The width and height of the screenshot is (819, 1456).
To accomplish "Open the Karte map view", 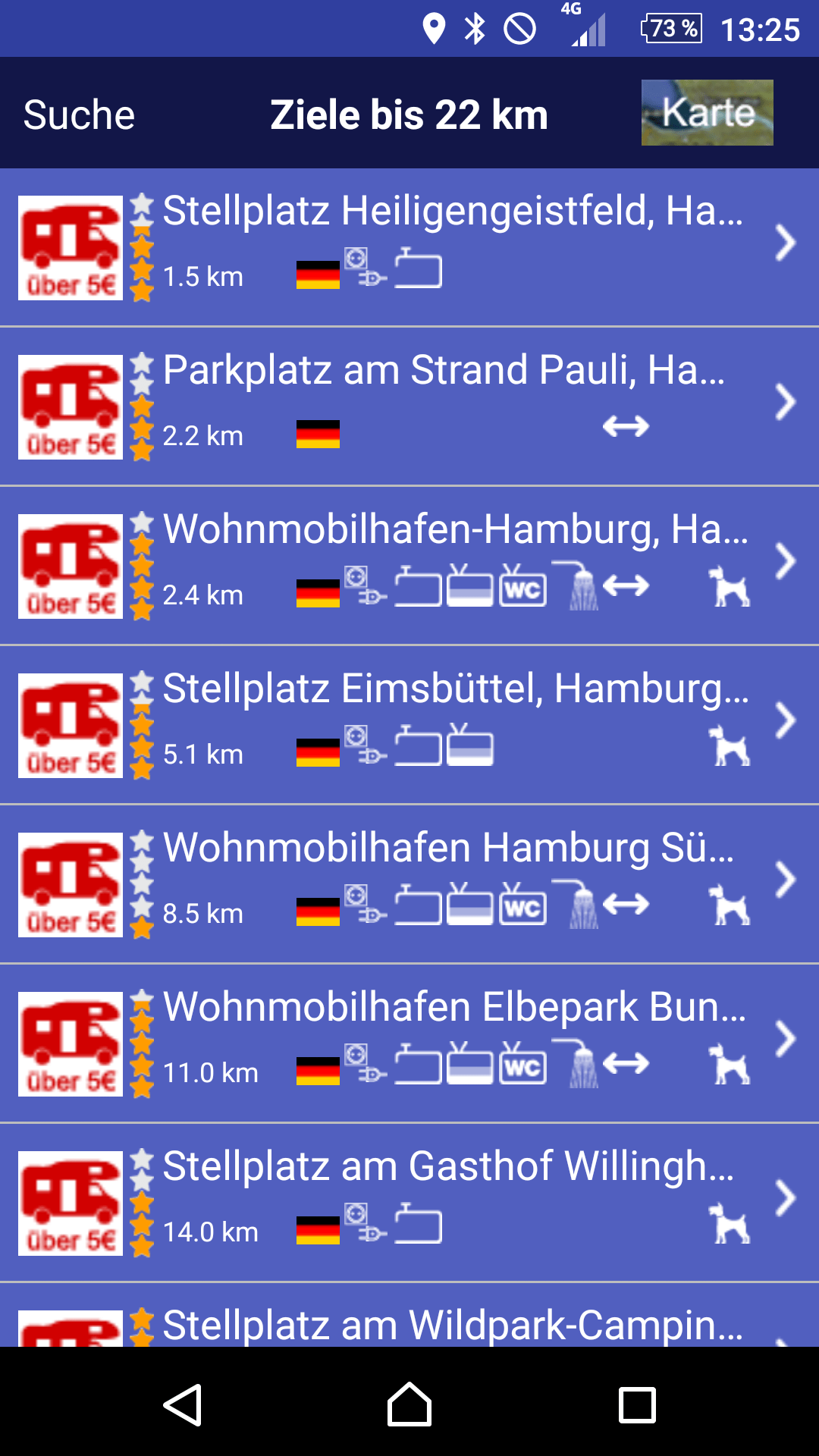I will click(707, 113).
